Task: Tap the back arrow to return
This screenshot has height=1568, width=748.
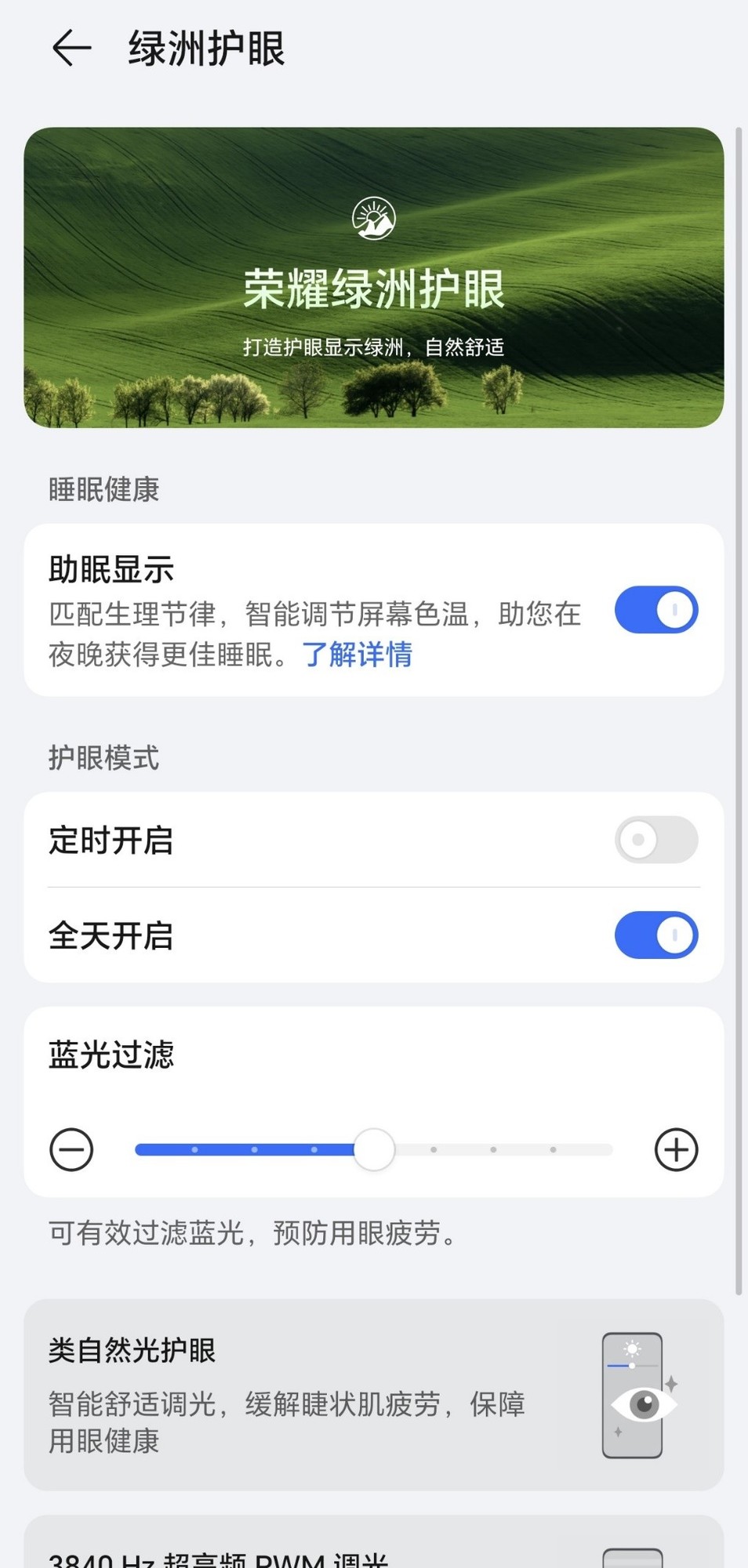Action: pos(71,47)
